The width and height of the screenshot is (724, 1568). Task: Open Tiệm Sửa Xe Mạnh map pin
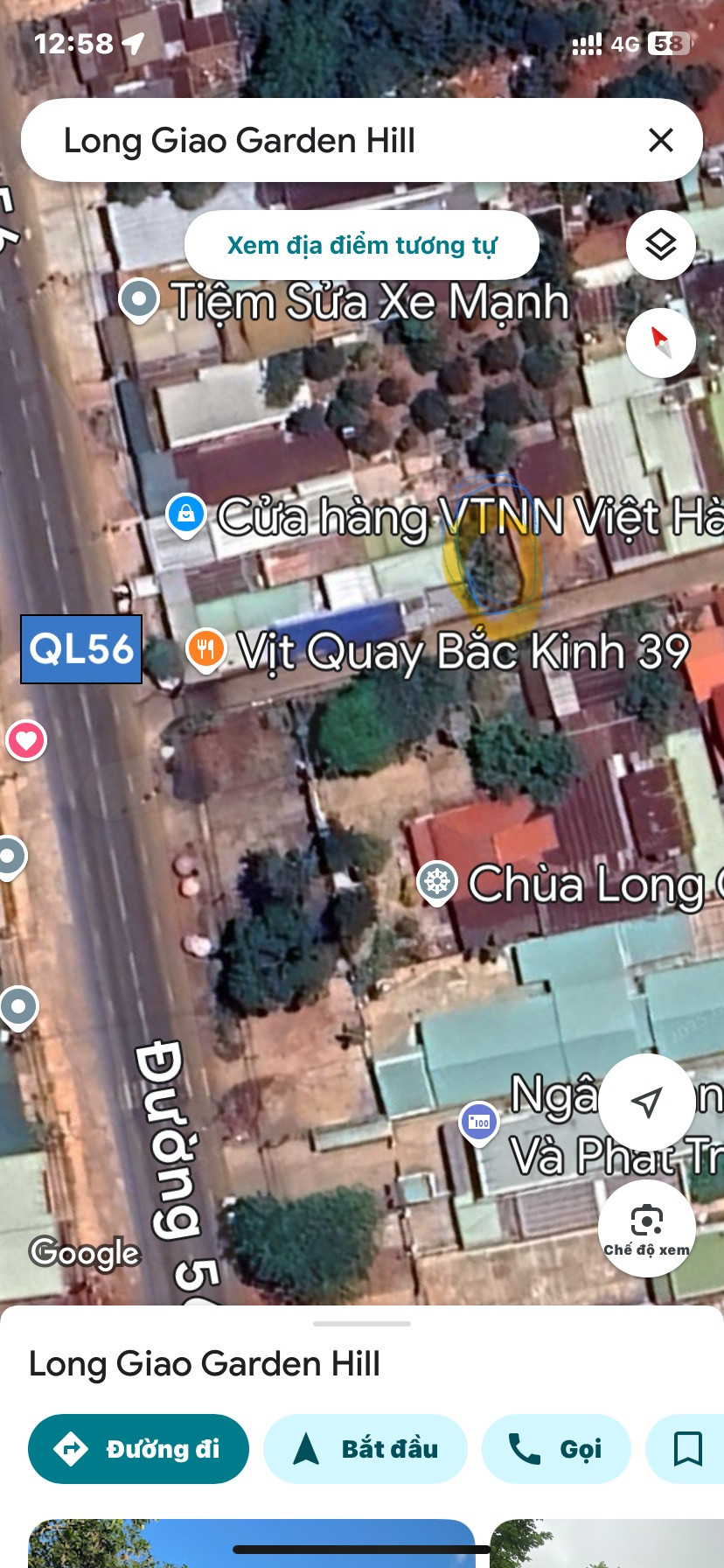pyautogui.click(x=139, y=300)
